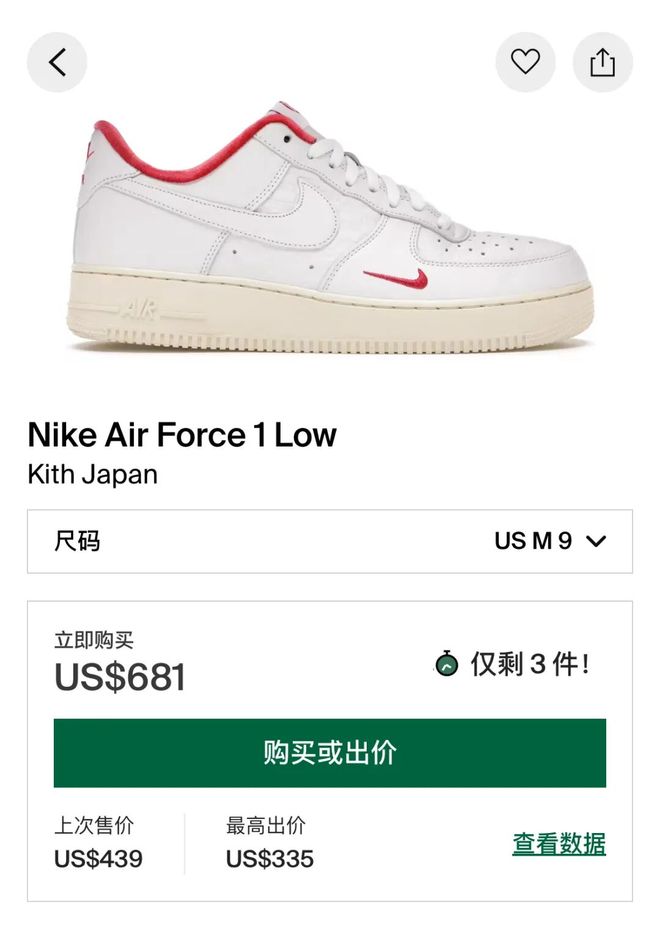View the Air Force 1 product image
Screen dimensions: 660x926
334,226
